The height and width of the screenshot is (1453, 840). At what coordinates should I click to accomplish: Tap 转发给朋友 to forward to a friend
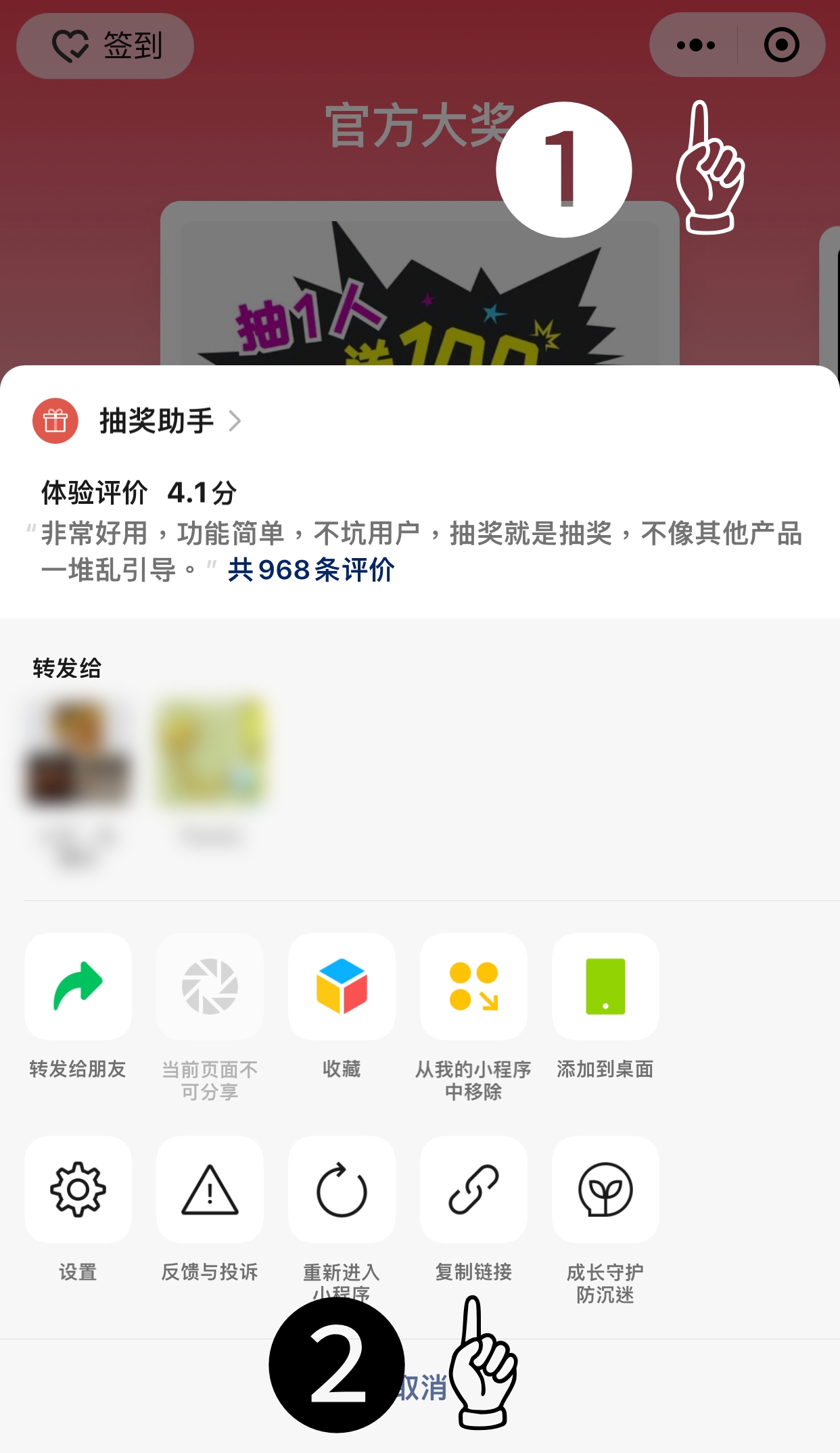(78, 987)
